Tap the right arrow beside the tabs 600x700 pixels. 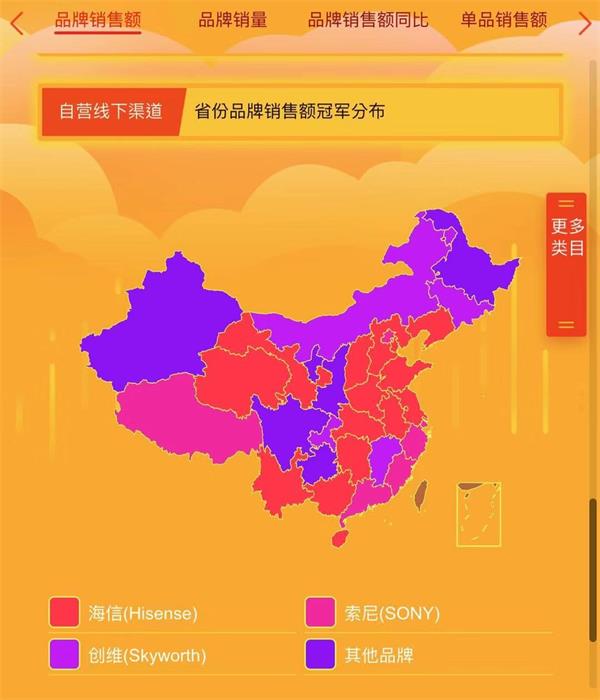[584, 19]
